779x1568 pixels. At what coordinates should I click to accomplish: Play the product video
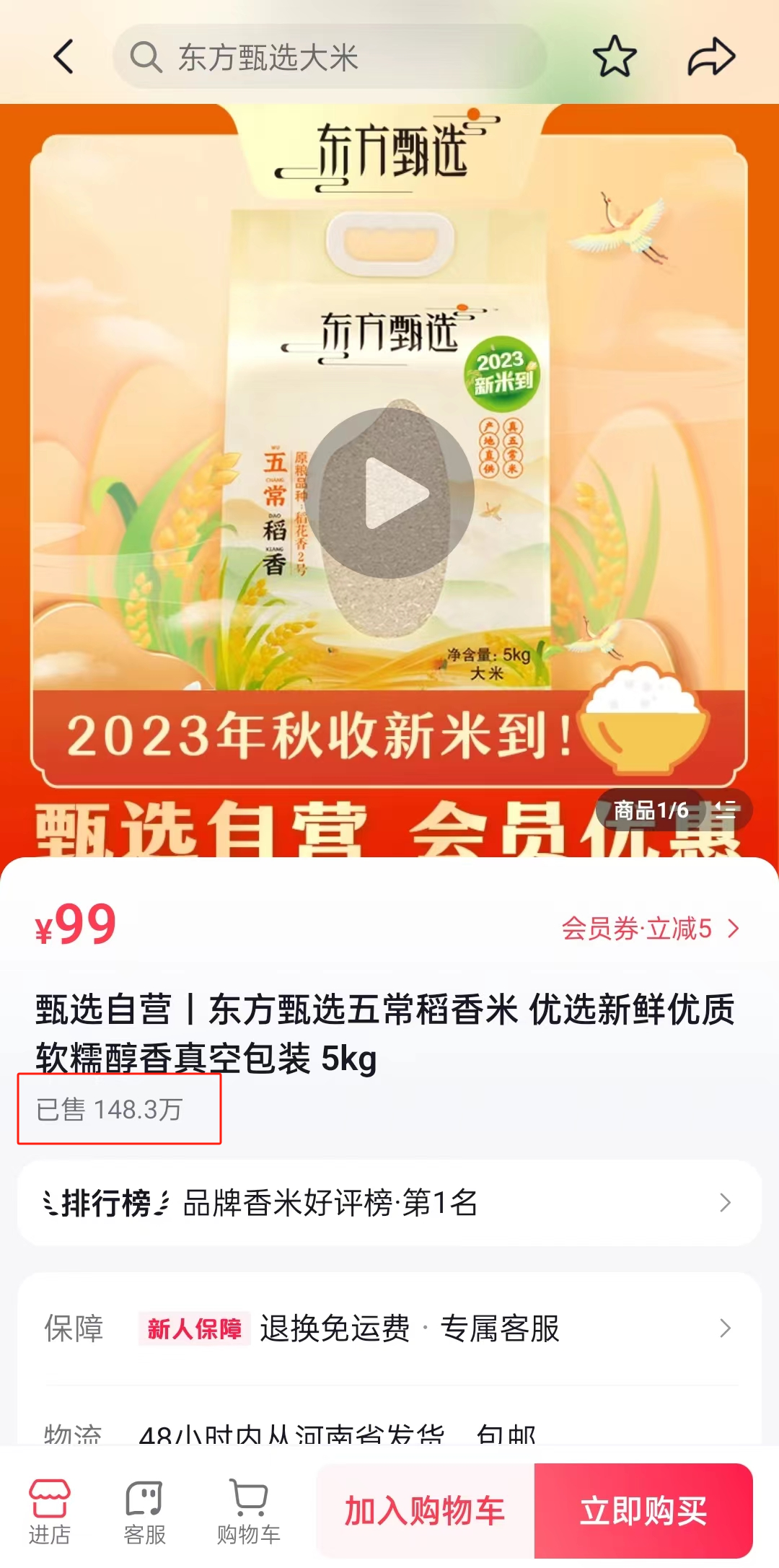[389, 494]
